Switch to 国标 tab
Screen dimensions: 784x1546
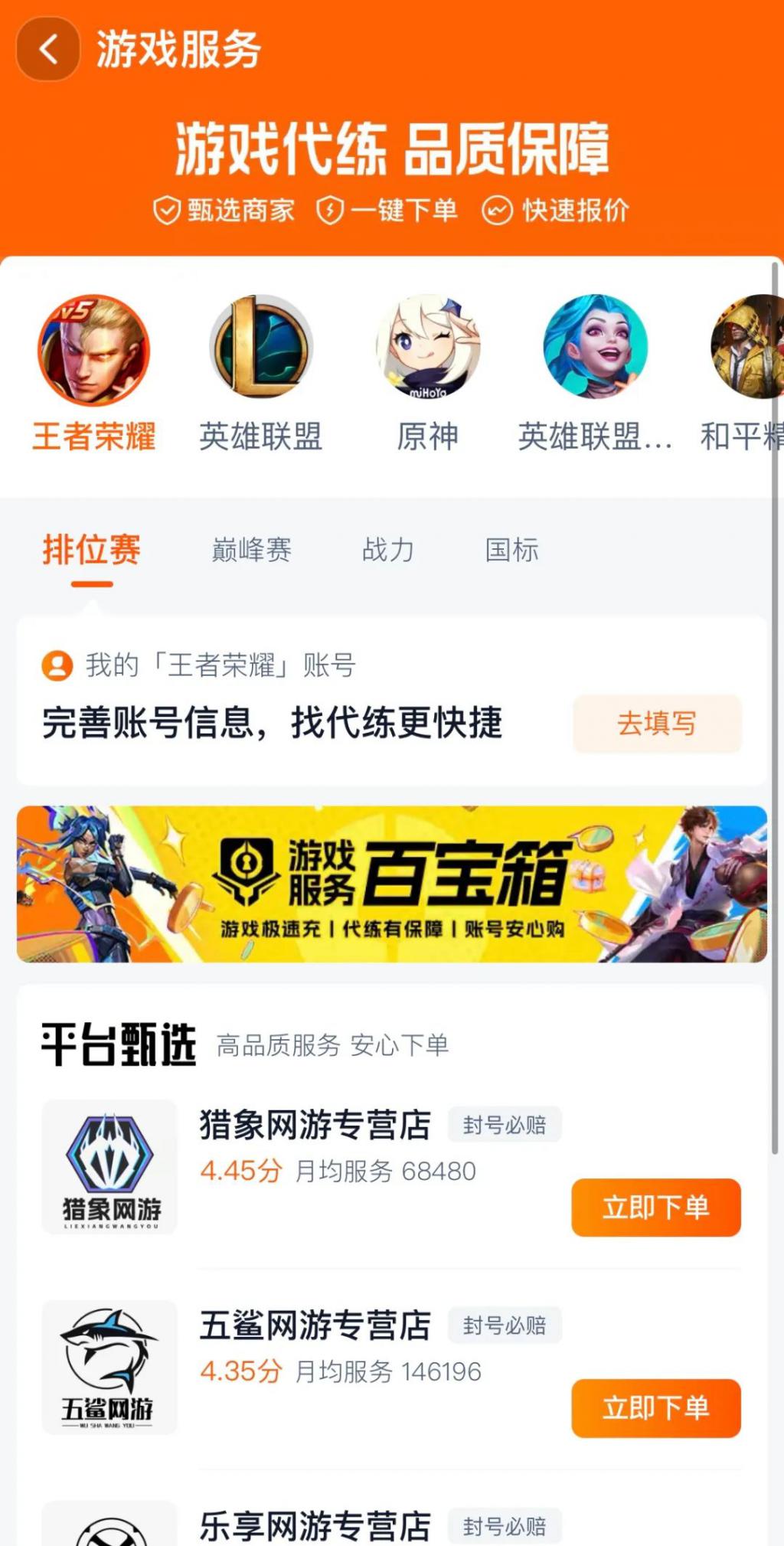[511, 551]
